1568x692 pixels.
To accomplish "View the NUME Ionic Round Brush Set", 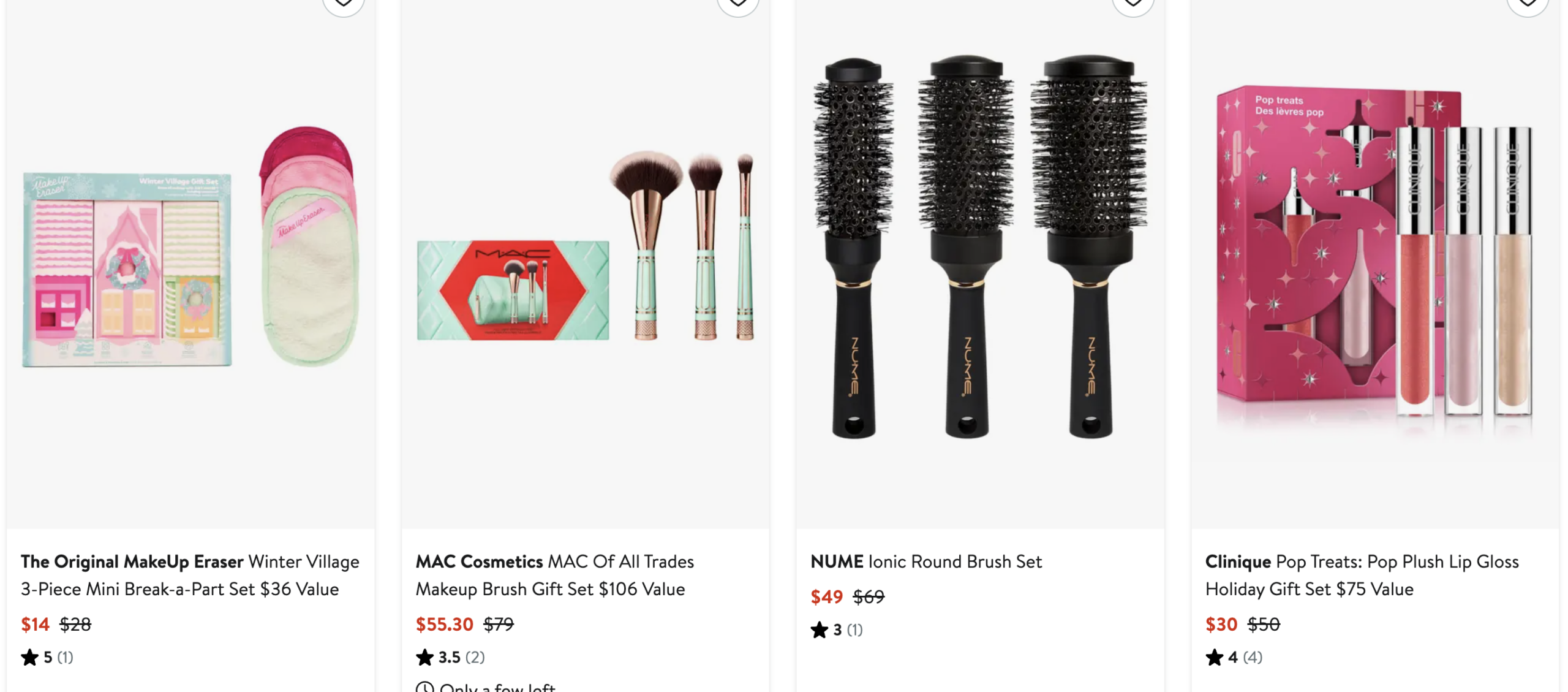I will [925, 561].
